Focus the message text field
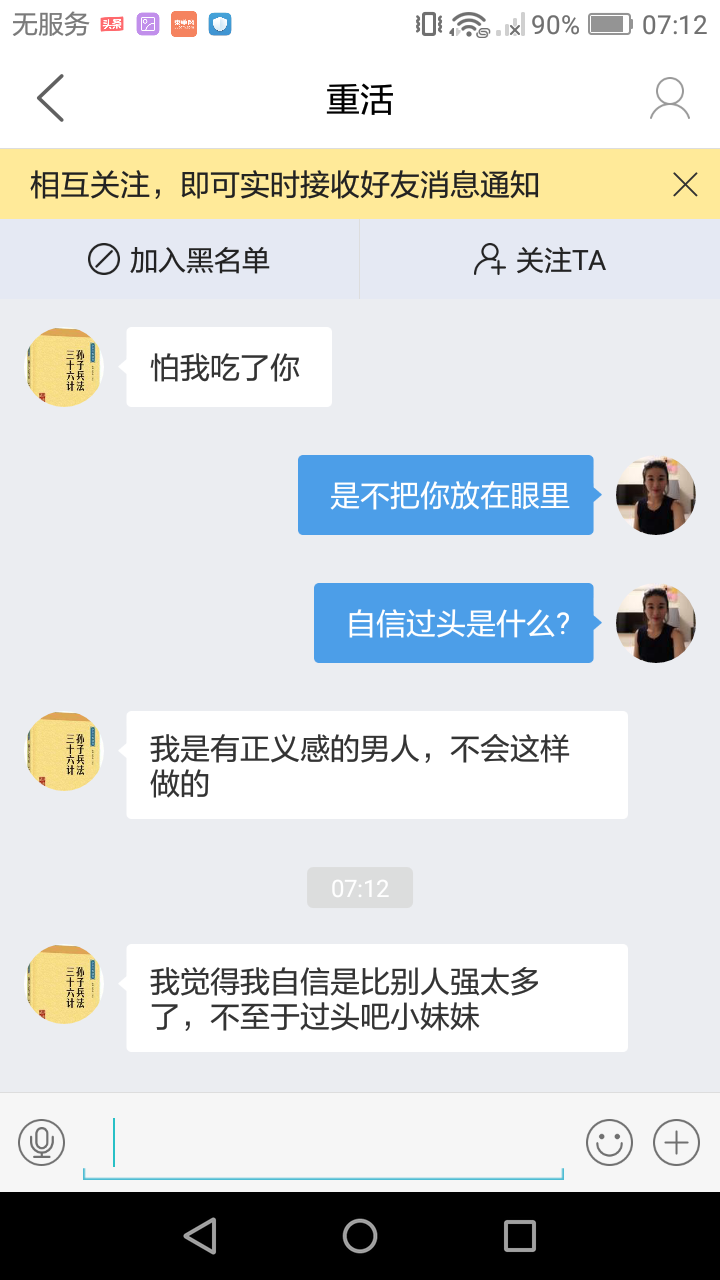Image resolution: width=720 pixels, height=1280 pixels. (x=323, y=1142)
